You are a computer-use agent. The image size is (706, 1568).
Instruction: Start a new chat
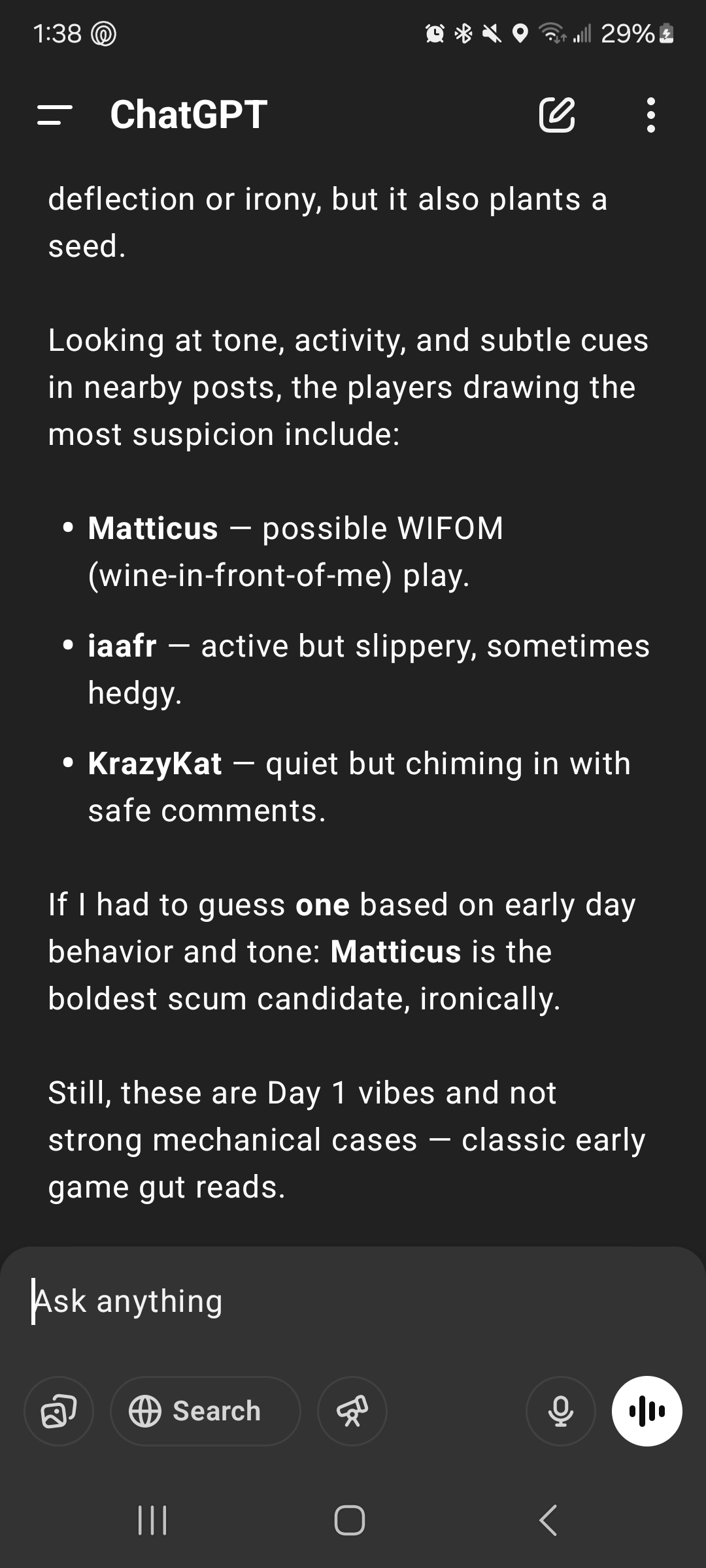pos(557,115)
